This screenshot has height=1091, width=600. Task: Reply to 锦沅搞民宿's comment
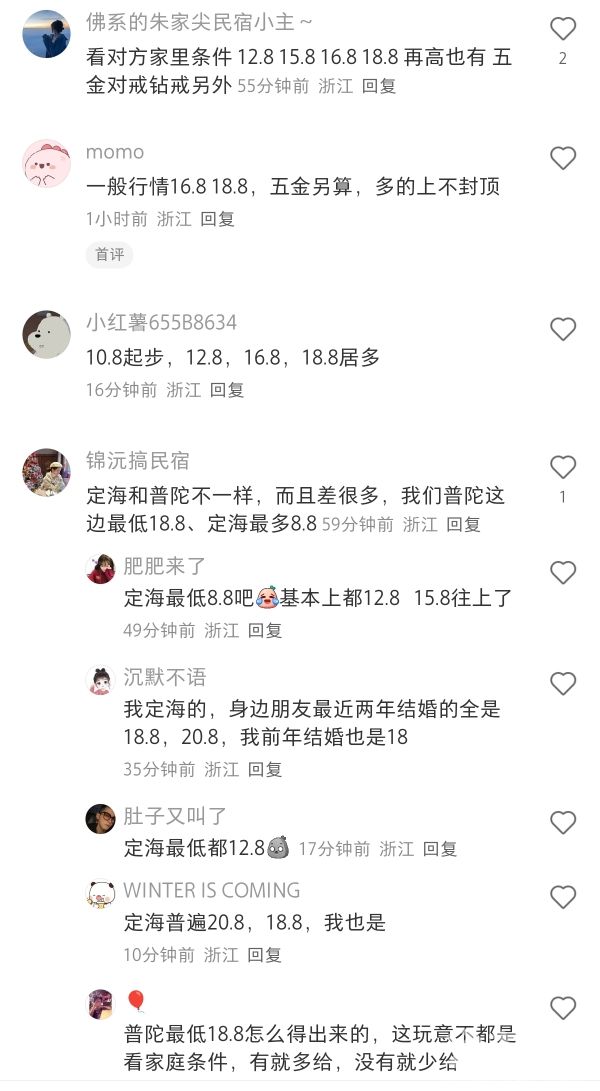(463, 524)
